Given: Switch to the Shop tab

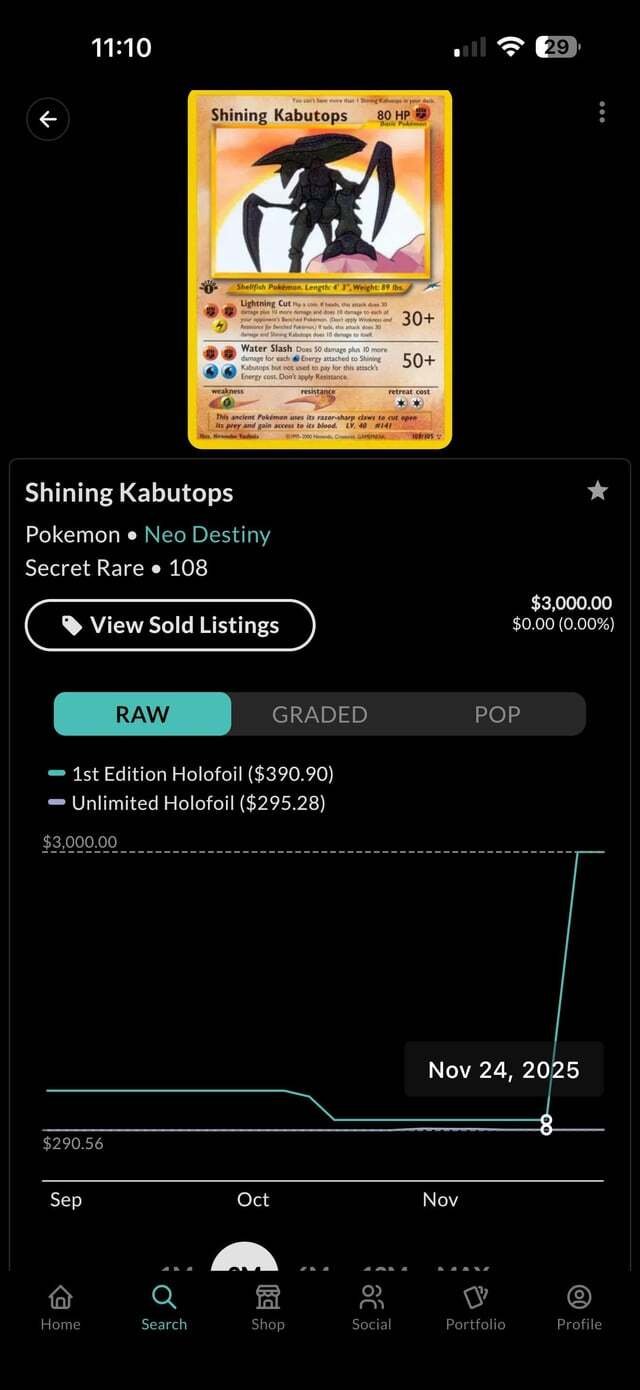Looking at the screenshot, I should (x=268, y=1307).
